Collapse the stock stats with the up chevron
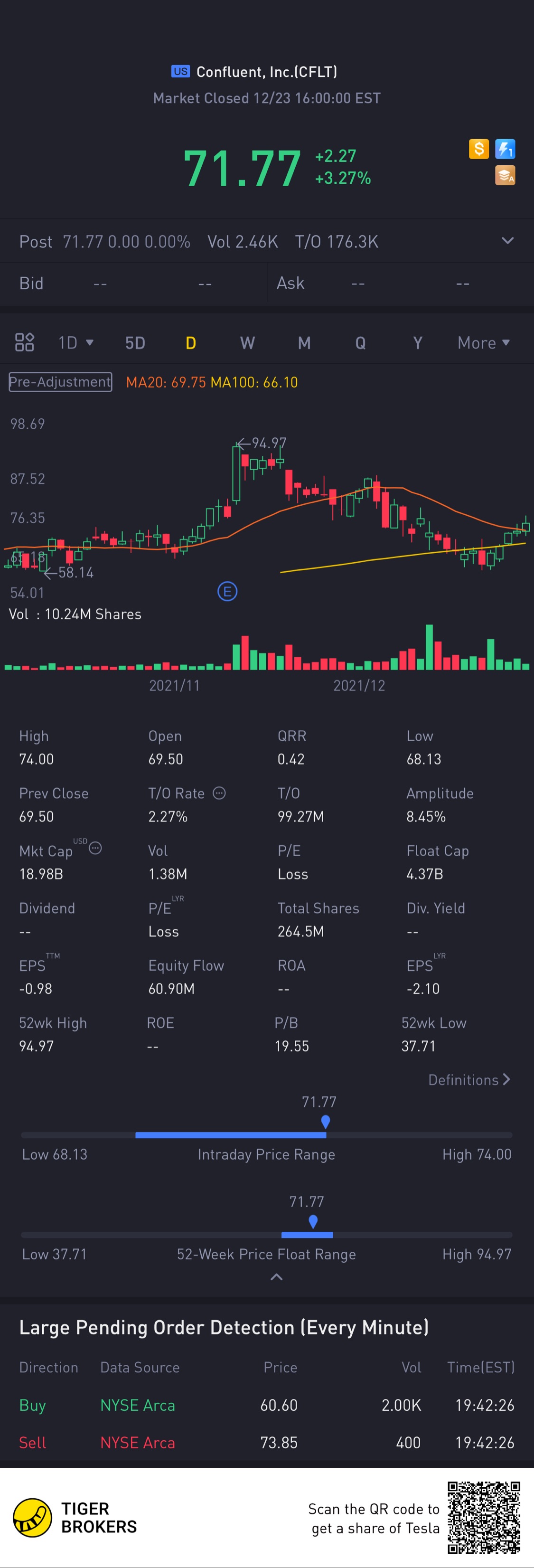The width and height of the screenshot is (534, 1568). (x=276, y=1277)
